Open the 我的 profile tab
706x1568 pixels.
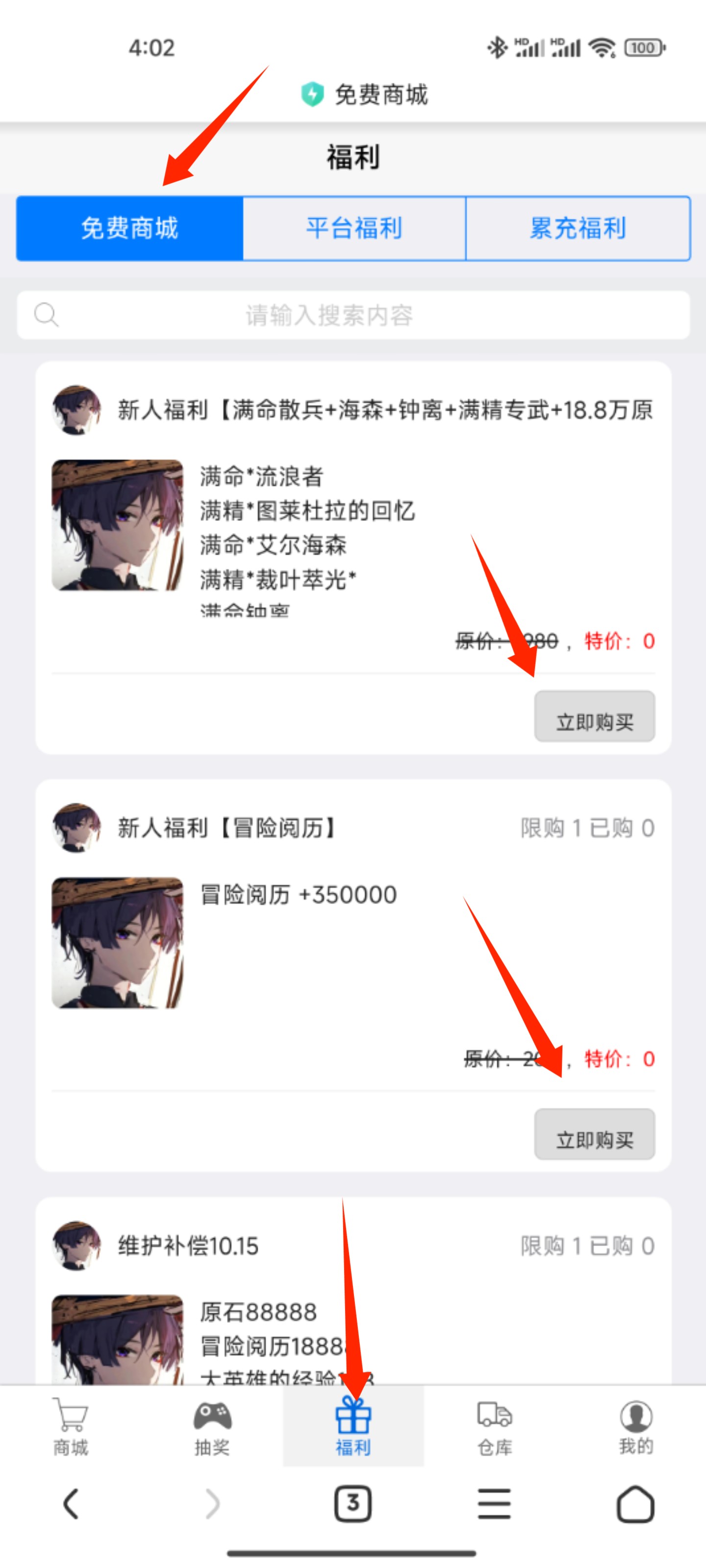[635, 1426]
